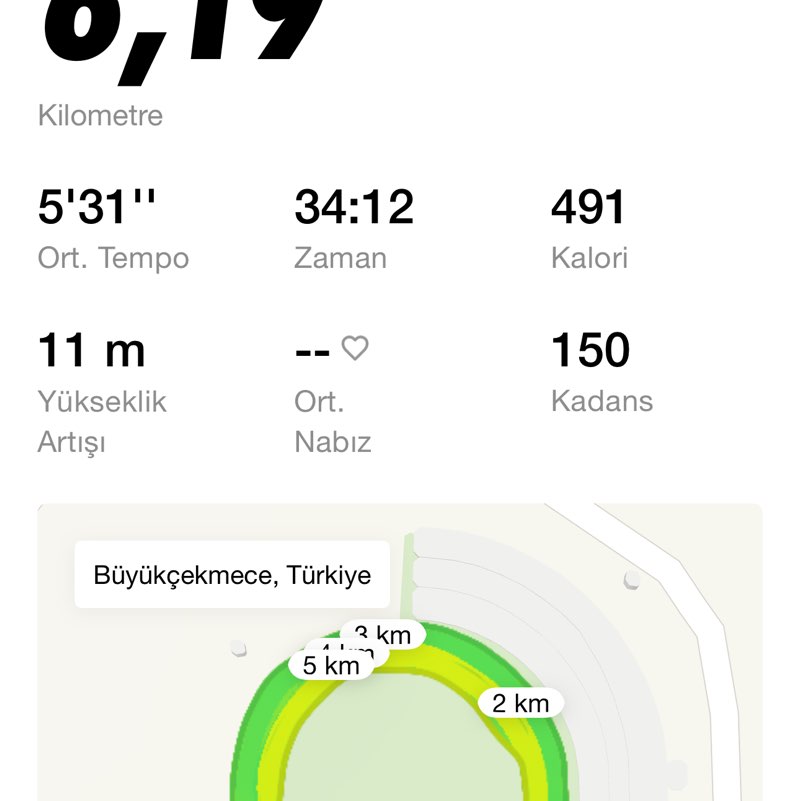Select the 4 km marker on the map

tap(345, 650)
